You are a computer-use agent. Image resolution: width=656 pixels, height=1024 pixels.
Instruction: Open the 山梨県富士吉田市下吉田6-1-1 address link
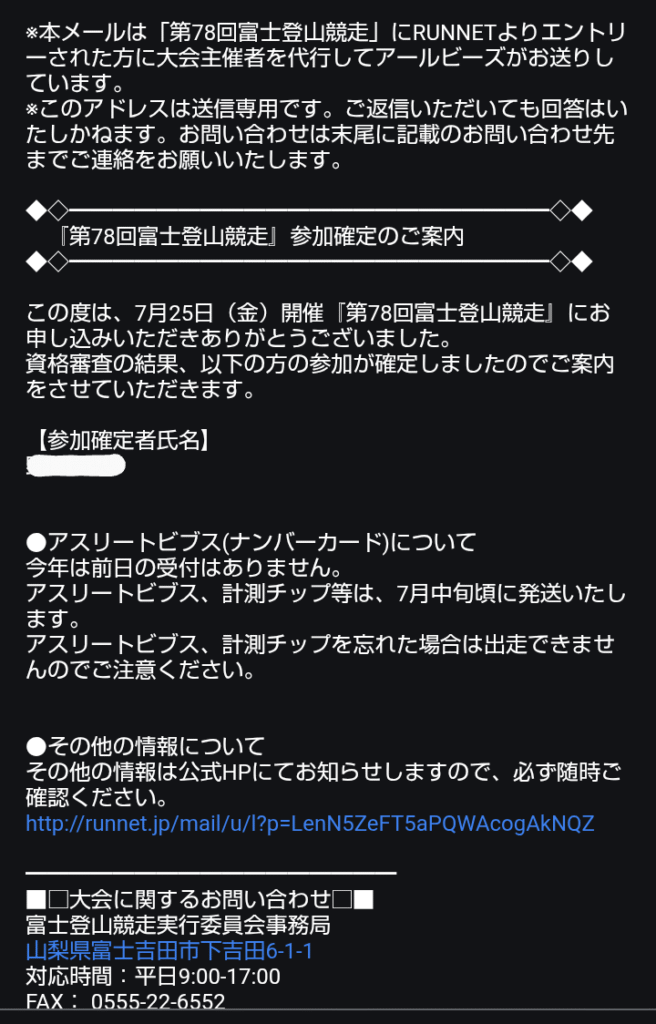169,951
